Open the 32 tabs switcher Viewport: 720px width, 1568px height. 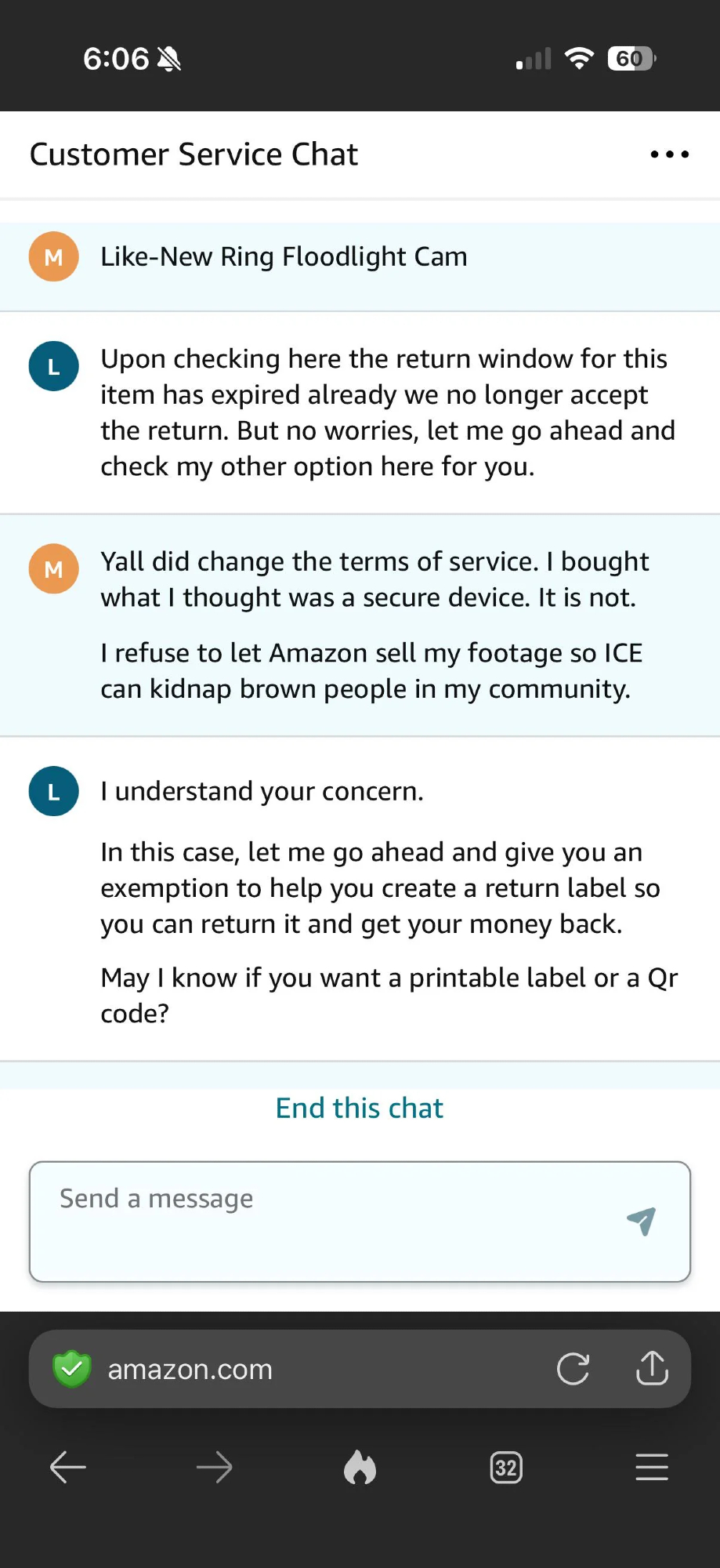506,1467
